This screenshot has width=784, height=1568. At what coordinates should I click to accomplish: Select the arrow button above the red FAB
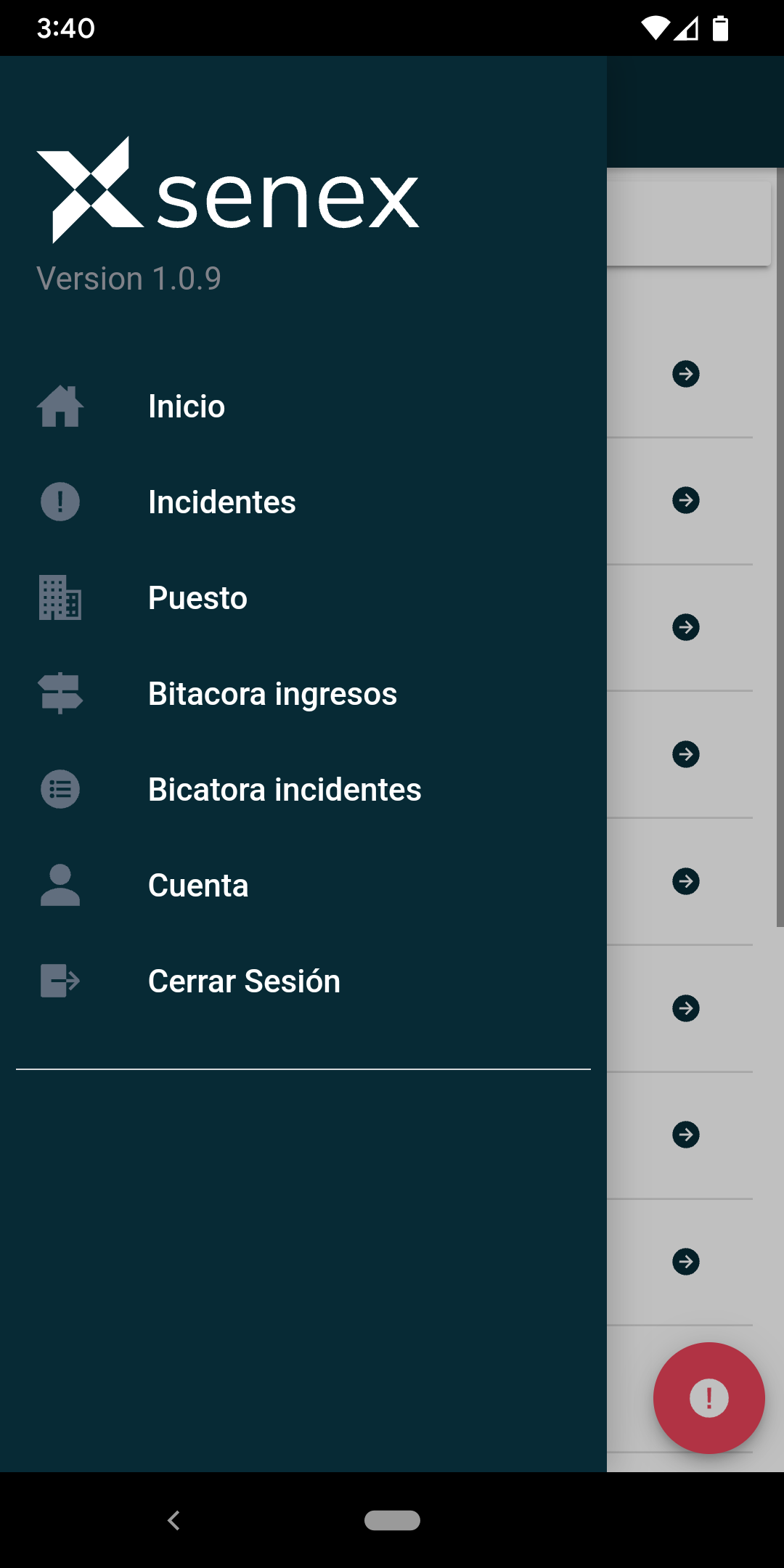[685, 1262]
